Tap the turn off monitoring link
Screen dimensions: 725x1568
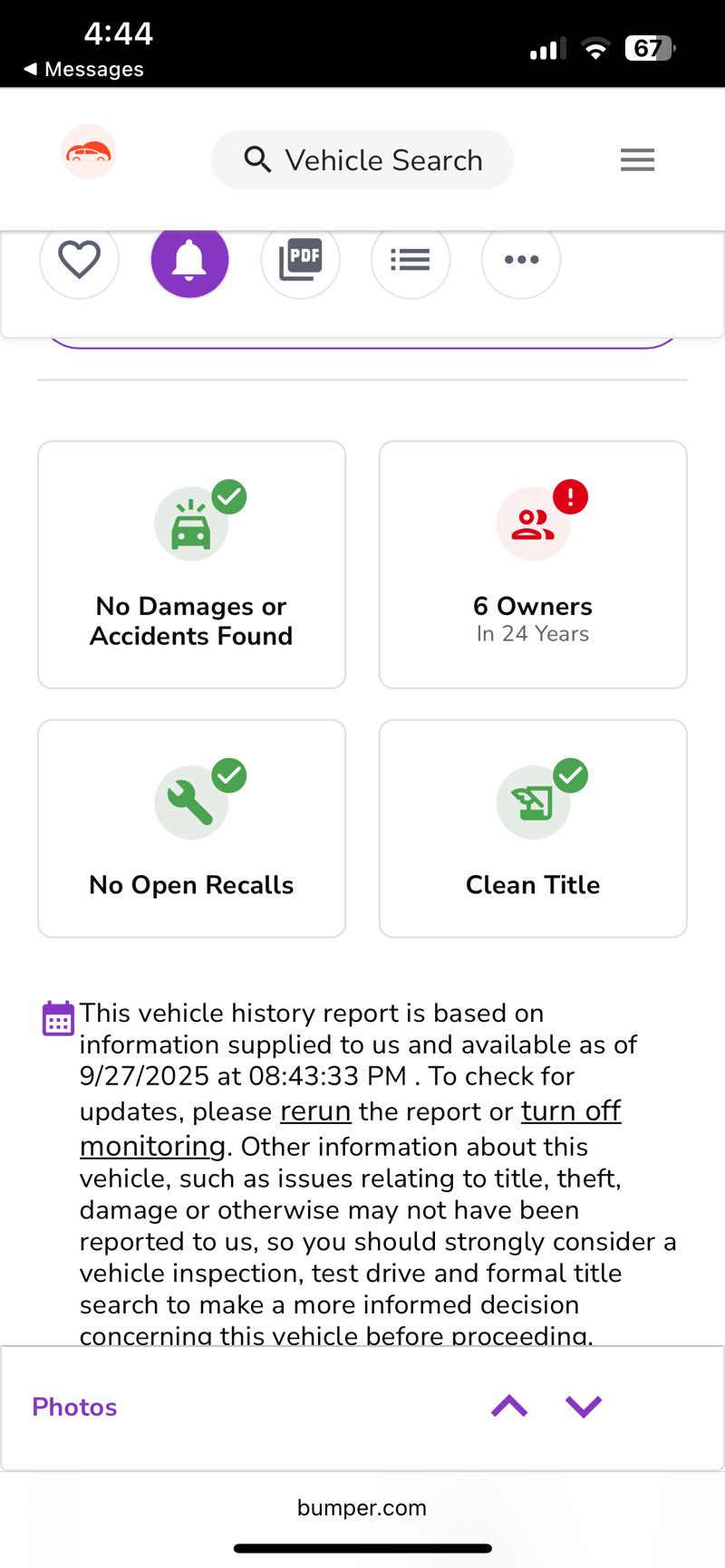coord(570,1111)
